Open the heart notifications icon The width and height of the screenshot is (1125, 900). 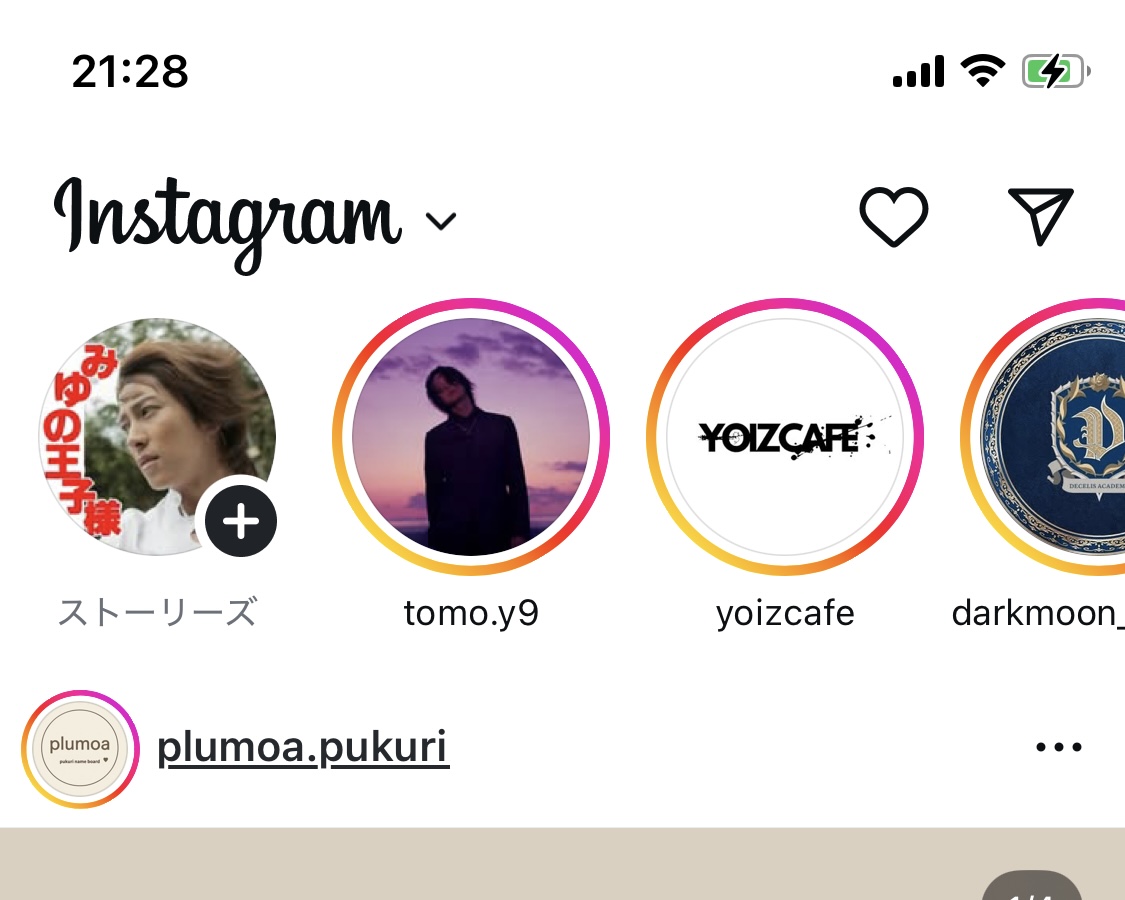[893, 216]
